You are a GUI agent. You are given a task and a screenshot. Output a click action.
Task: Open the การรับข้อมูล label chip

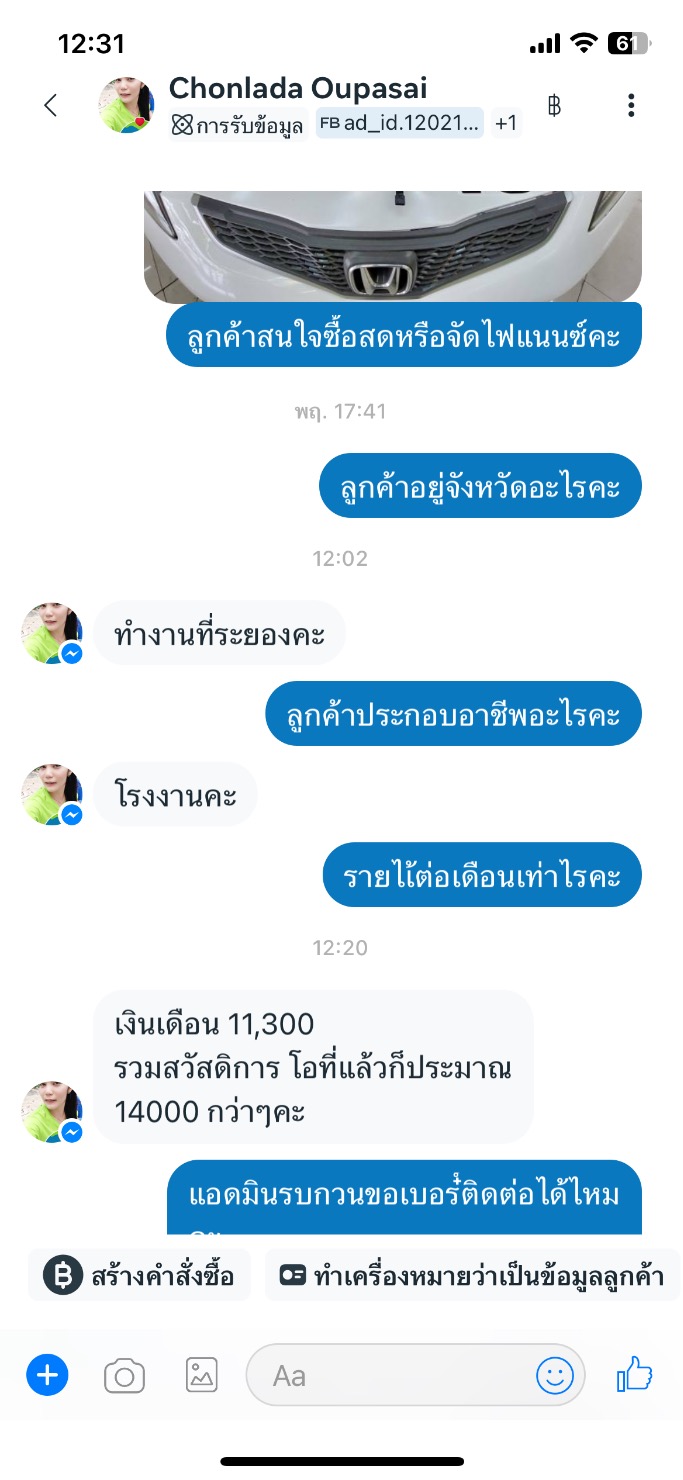click(x=238, y=124)
